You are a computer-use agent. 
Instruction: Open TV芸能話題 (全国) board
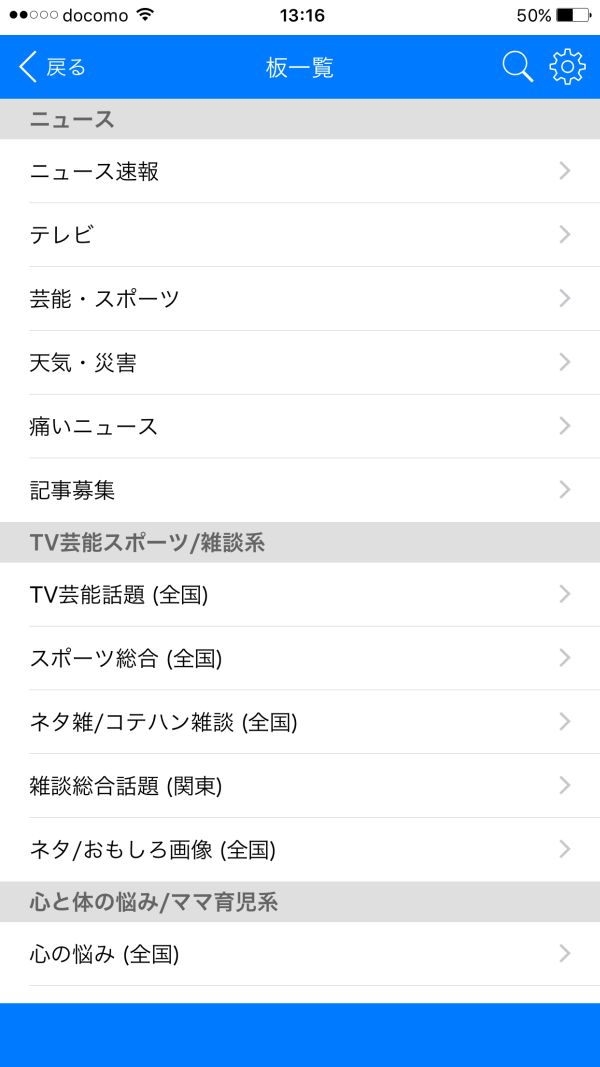300,595
